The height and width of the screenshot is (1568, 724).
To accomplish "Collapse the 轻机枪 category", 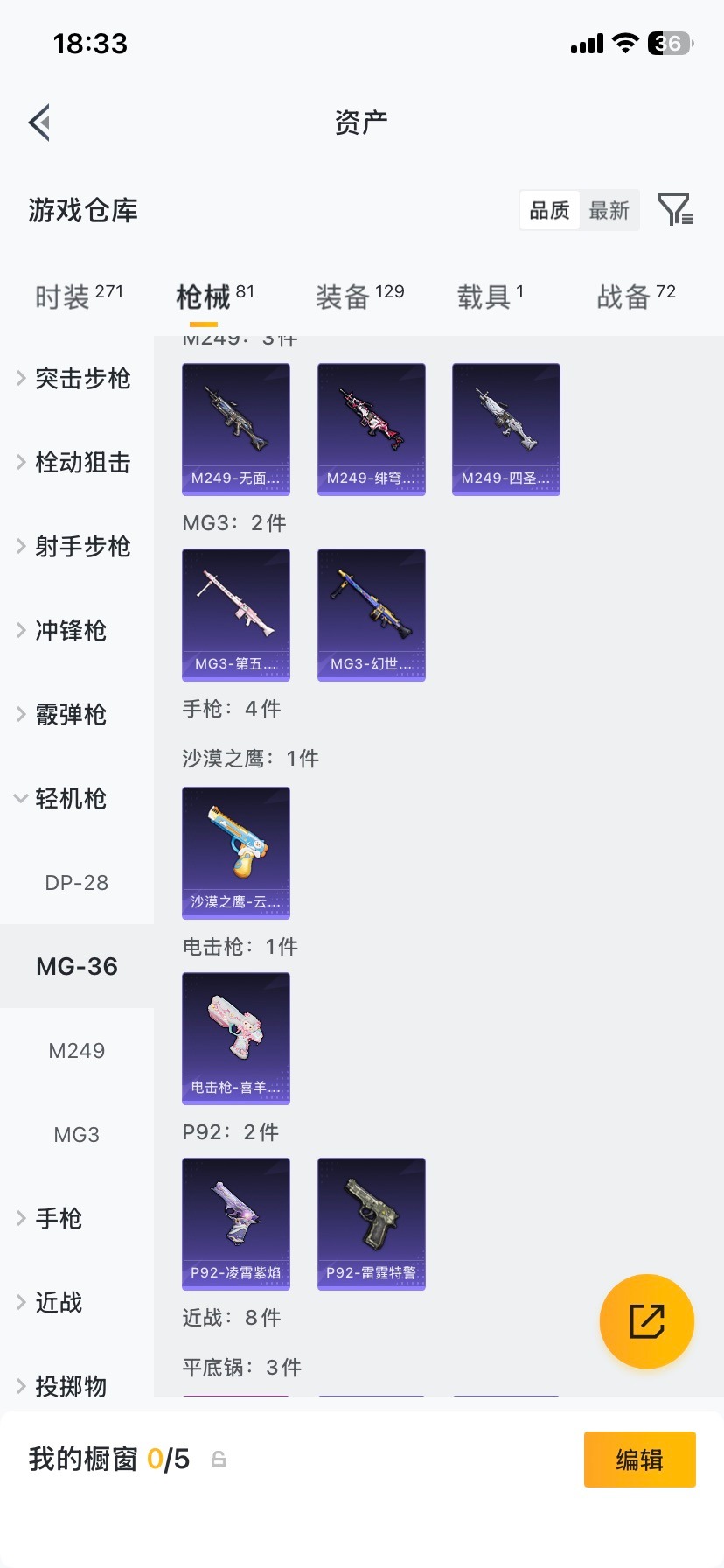I will (74, 799).
